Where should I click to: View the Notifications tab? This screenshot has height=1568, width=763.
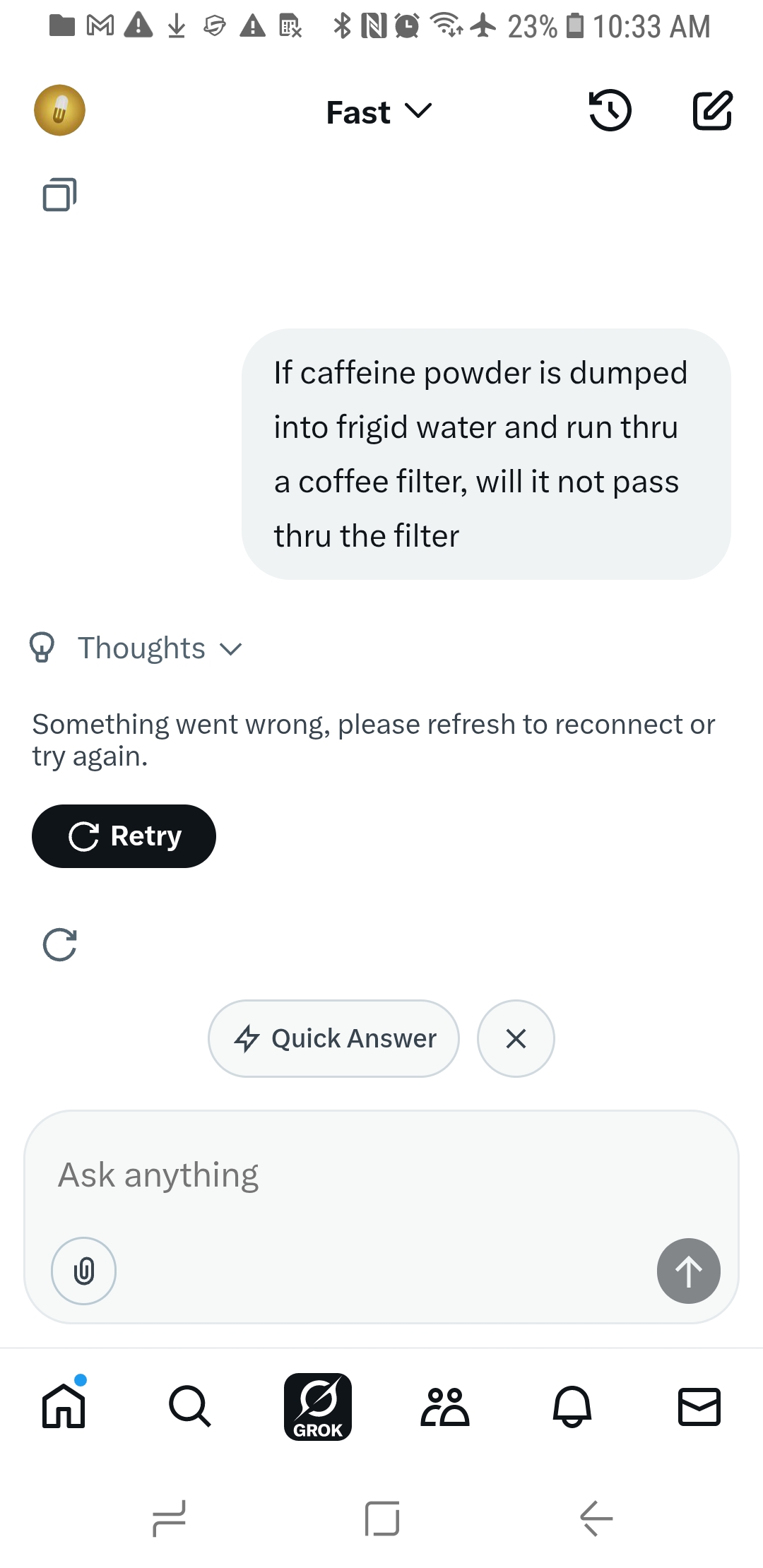pyautogui.click(x=572, y=1406)
